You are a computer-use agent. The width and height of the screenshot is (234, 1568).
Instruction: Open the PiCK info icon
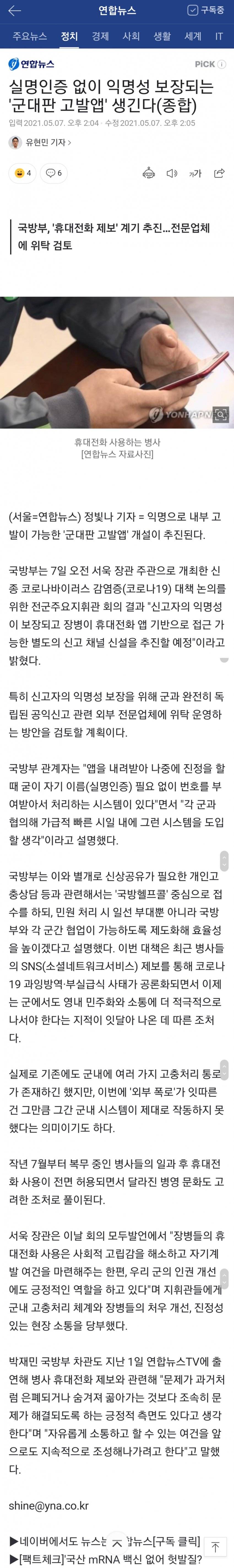222,64
